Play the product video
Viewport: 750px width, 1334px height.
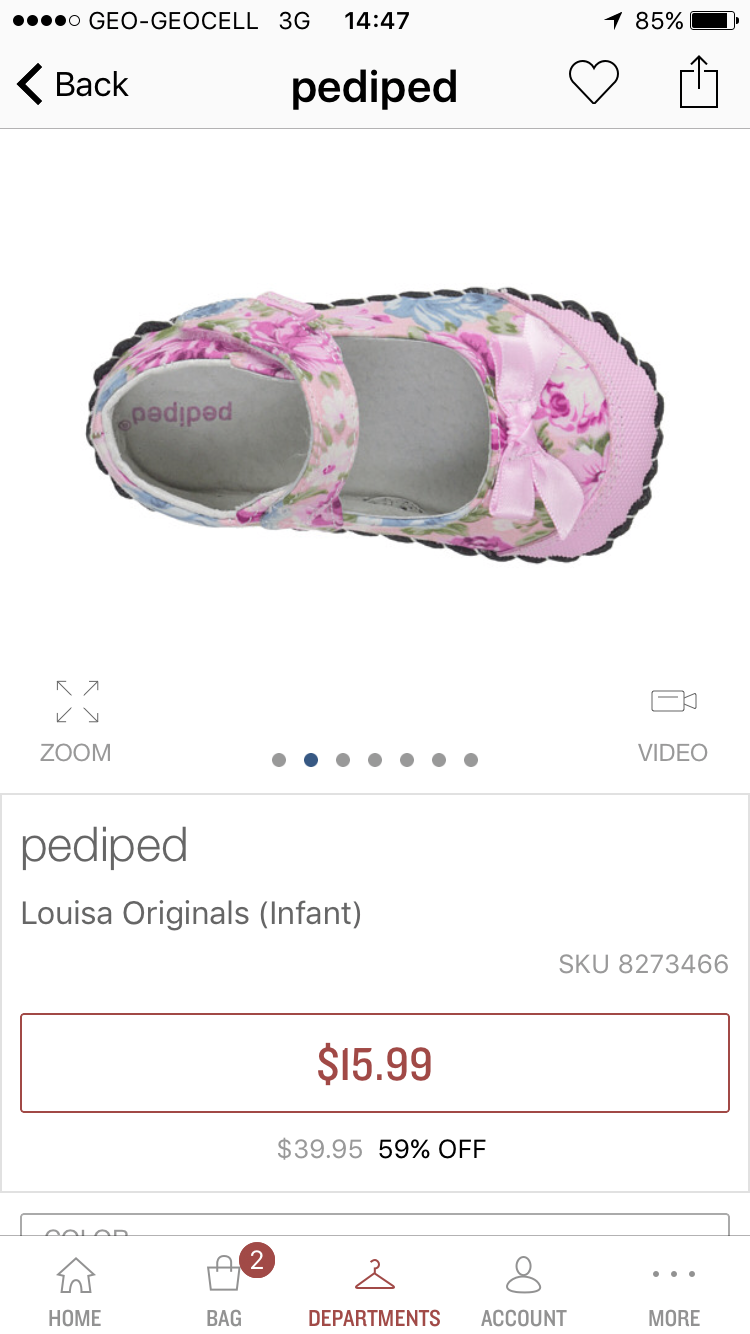673,720
